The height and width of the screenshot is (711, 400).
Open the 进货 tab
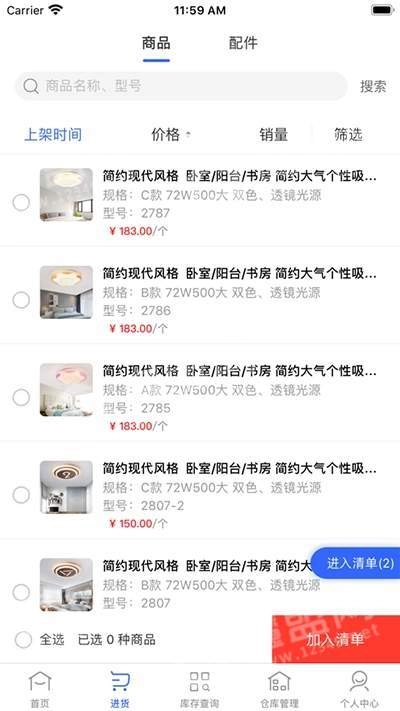pyautogui.click(x=120, y=688)
